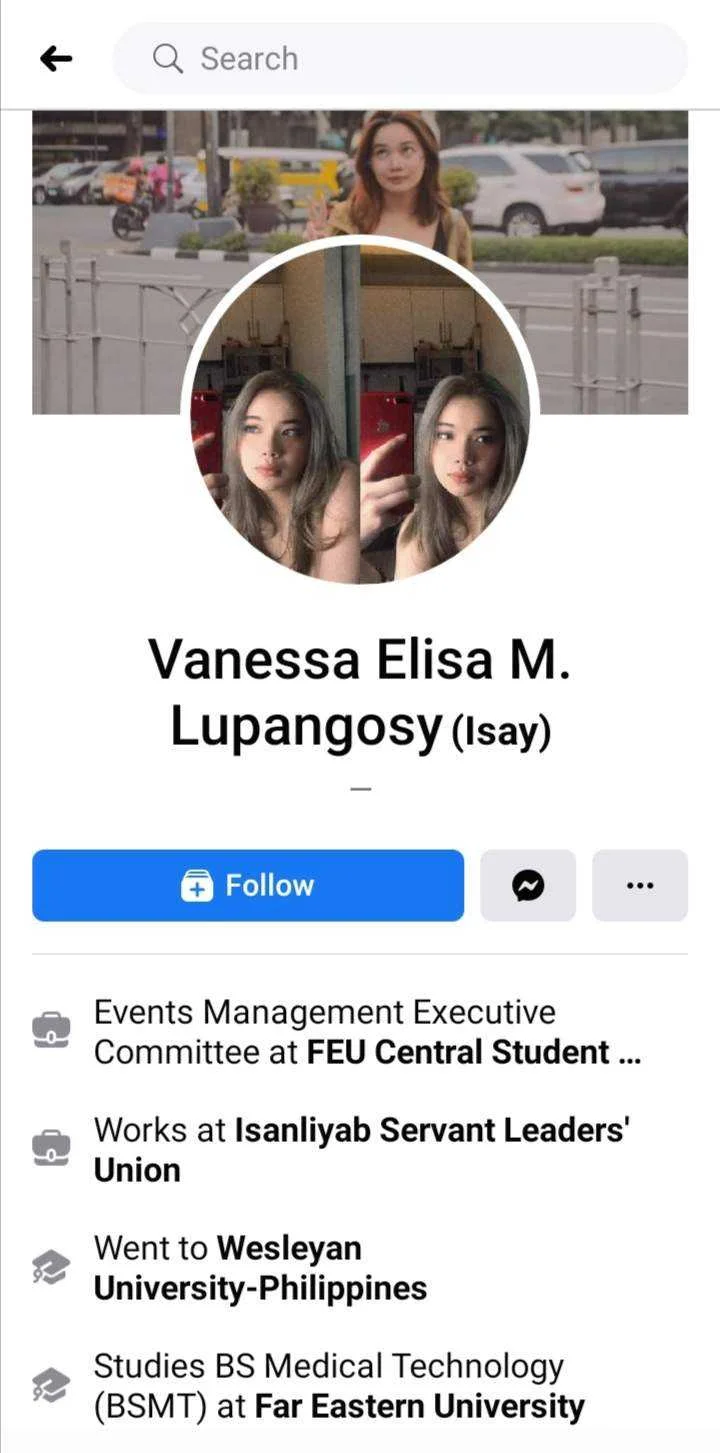Open FEU Central Student workplace link
This screenshot has height=1453, width=720.
pyautogui.click(x=473, y=1052)
